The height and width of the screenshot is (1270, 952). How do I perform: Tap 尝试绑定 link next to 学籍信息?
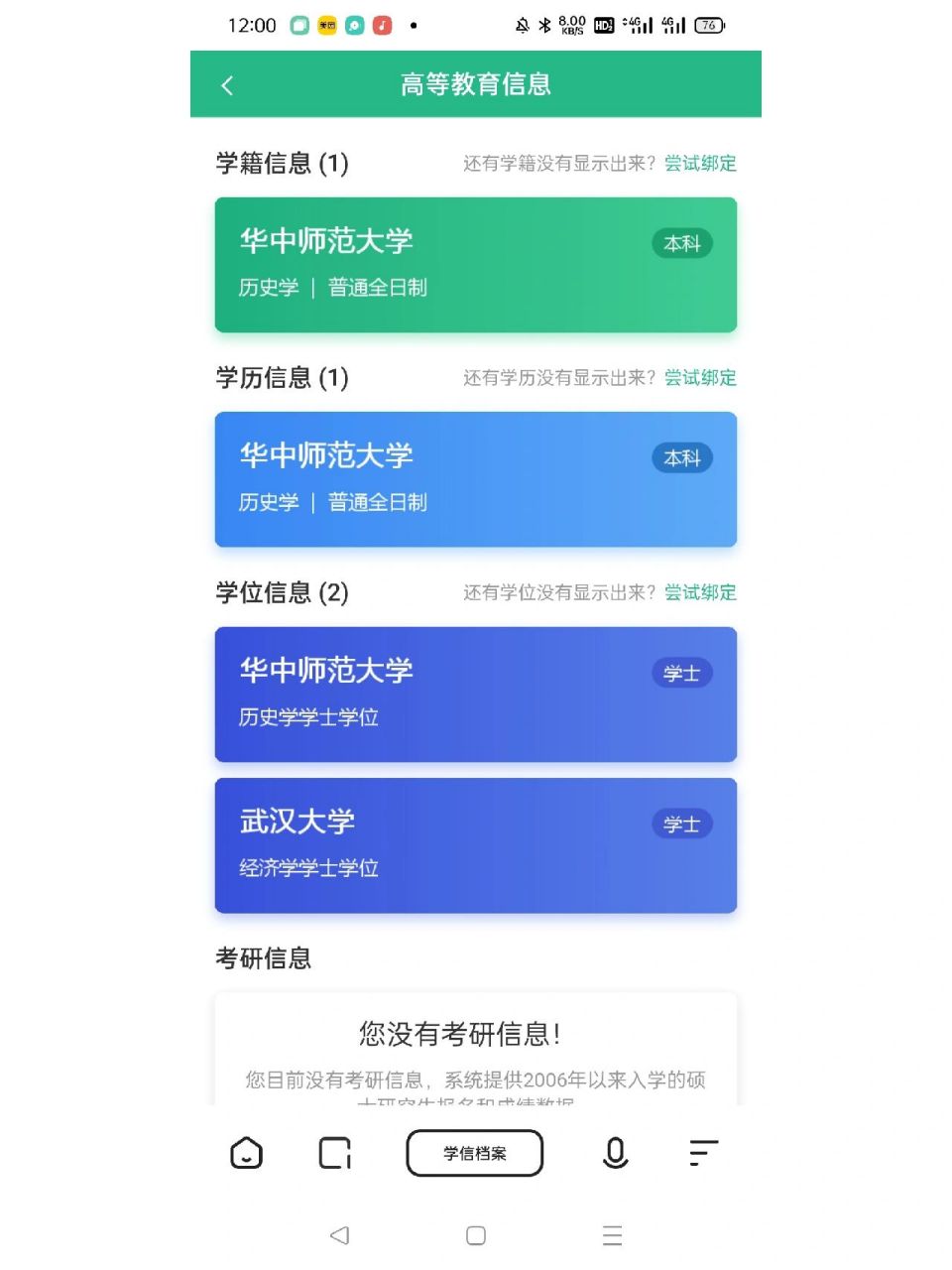700,163
